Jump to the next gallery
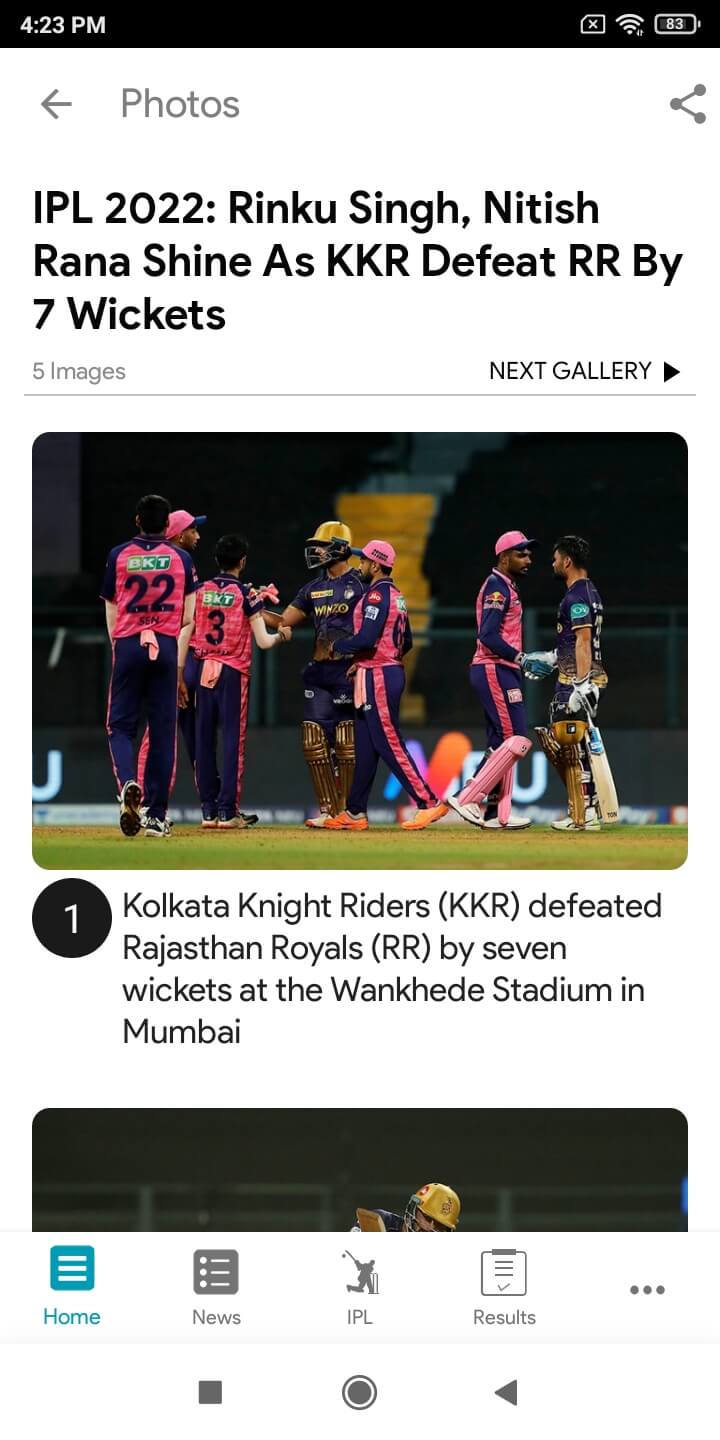The image size is (720, 1440). click(x=584, y=371)
